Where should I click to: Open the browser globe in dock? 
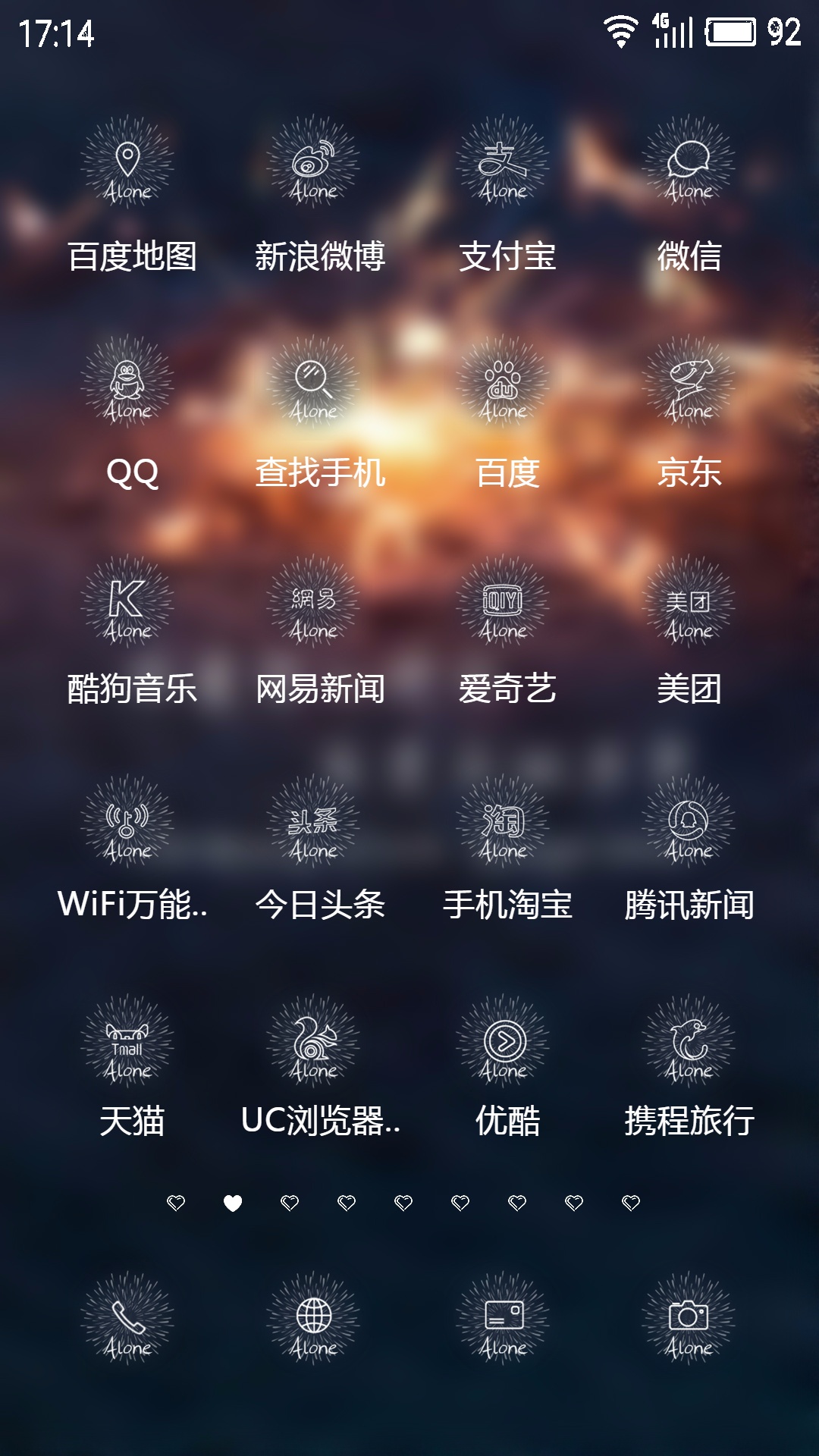click(x=313, y=1319)
